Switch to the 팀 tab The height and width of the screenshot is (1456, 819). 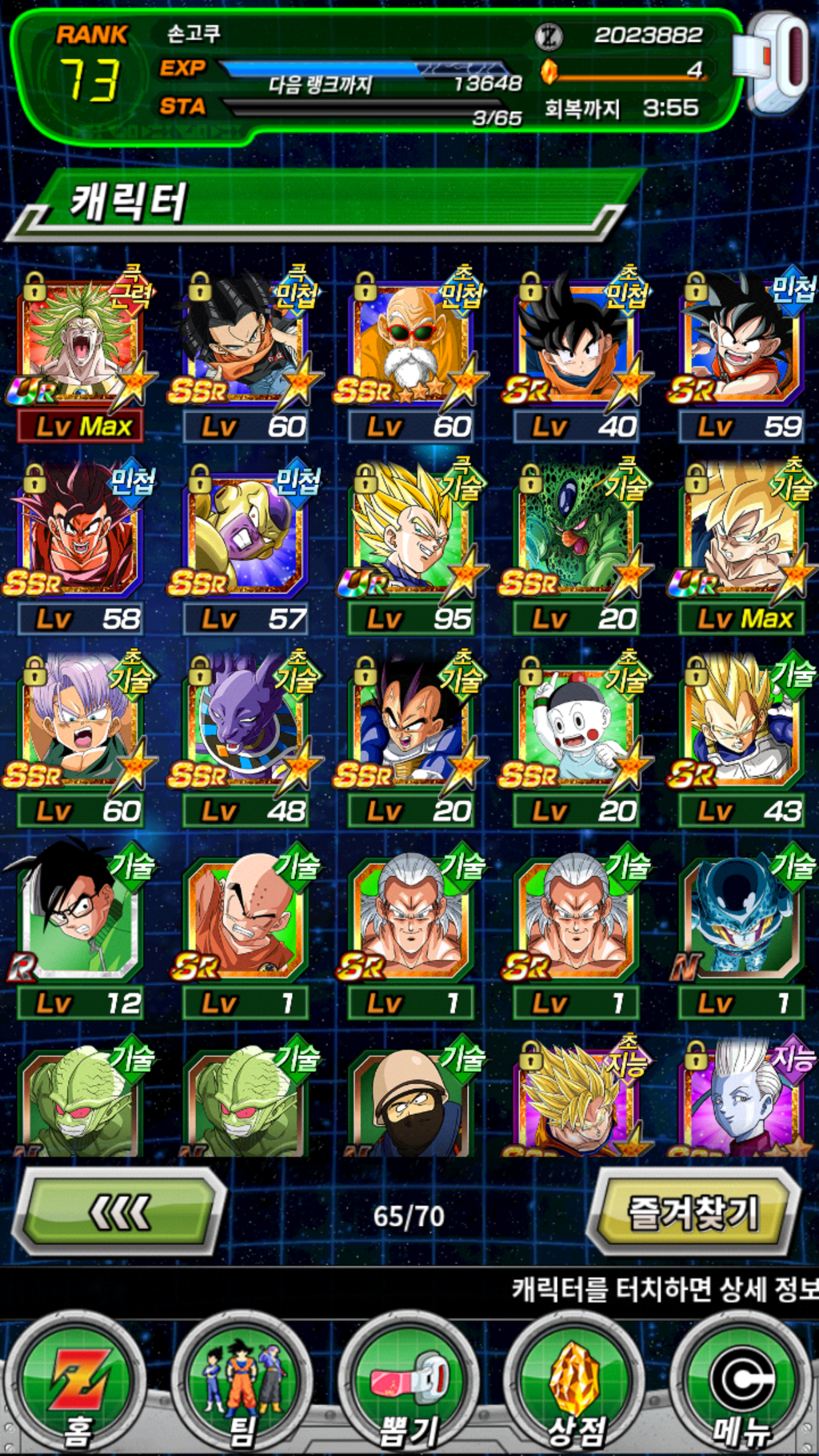tap(242, 1388)
